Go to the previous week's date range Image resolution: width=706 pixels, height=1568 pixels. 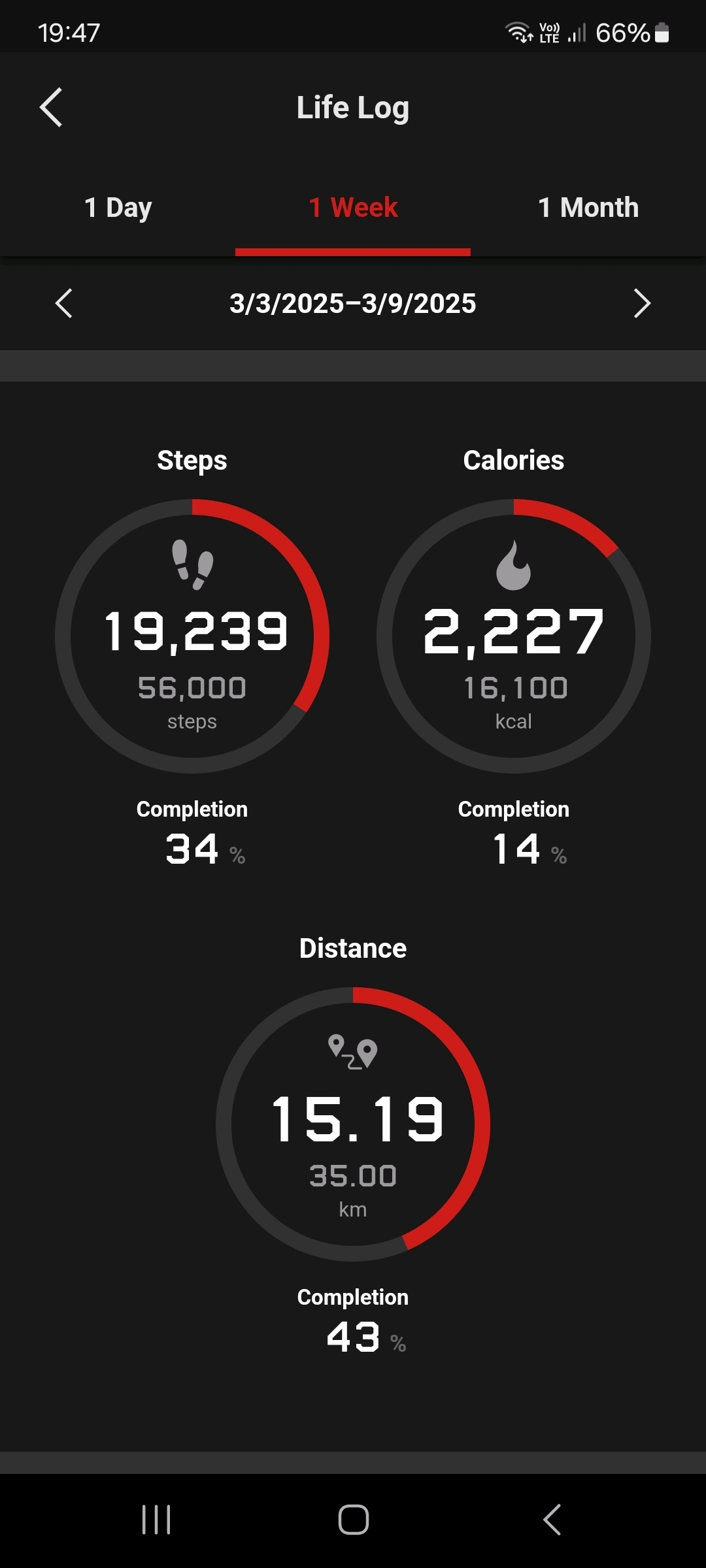pyautogui.click(x=63, y=303)
